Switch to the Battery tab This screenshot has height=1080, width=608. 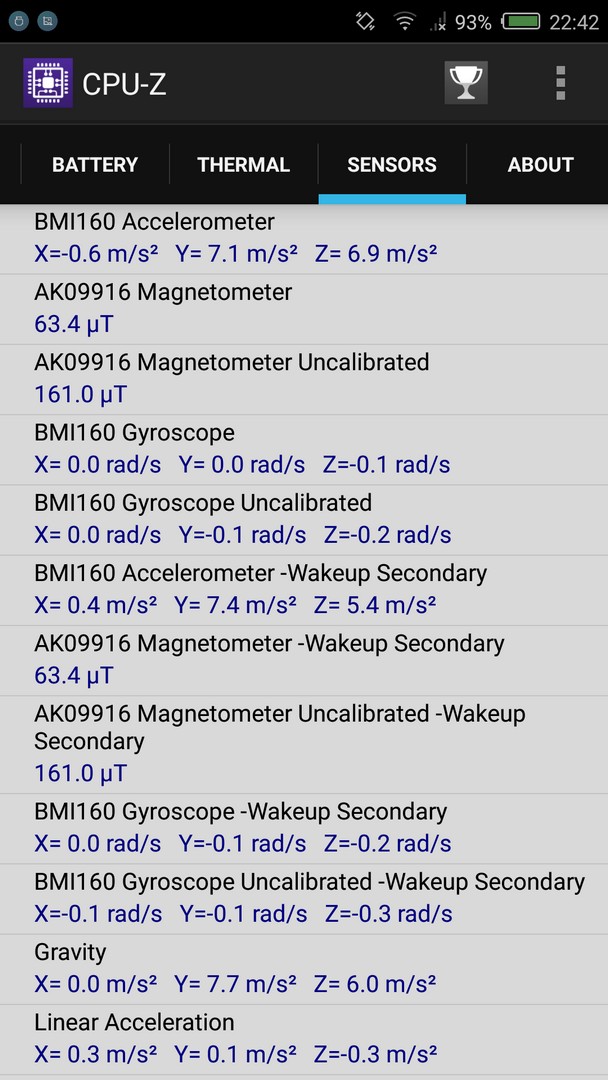click(95, 165)
